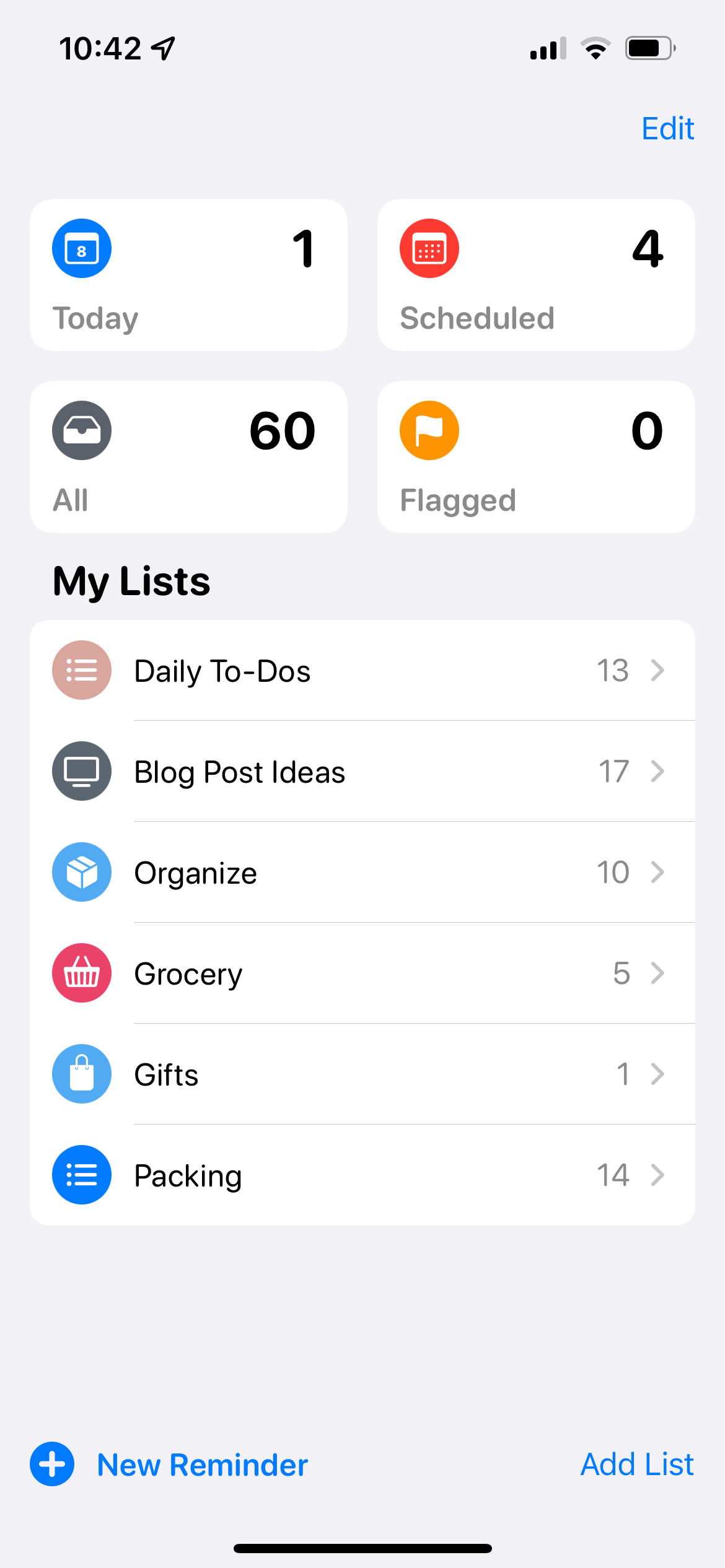Open the Flagged reminders card
Image resolution: width=725 pixels, height=1568 pixels.
click(x=536, y=457)
